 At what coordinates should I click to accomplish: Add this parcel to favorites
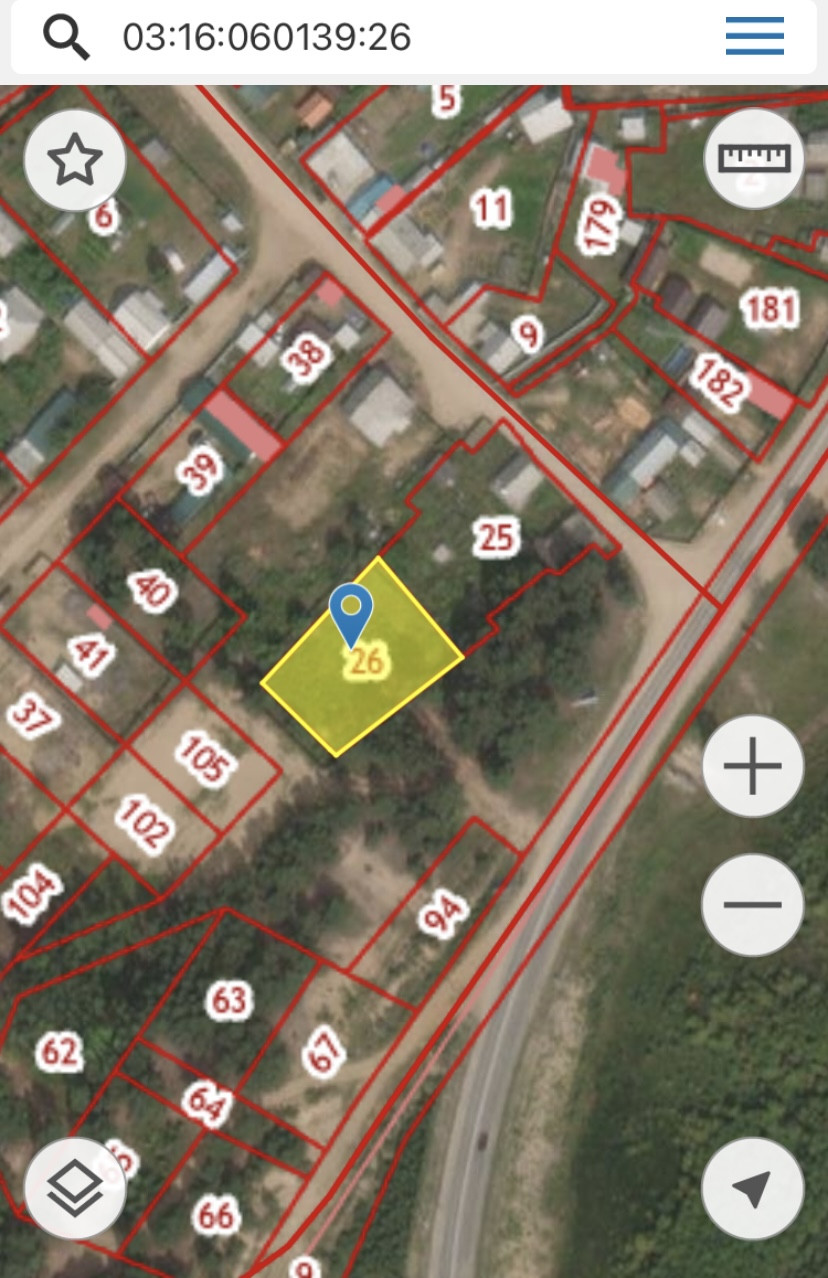click(x=75, y=160)
